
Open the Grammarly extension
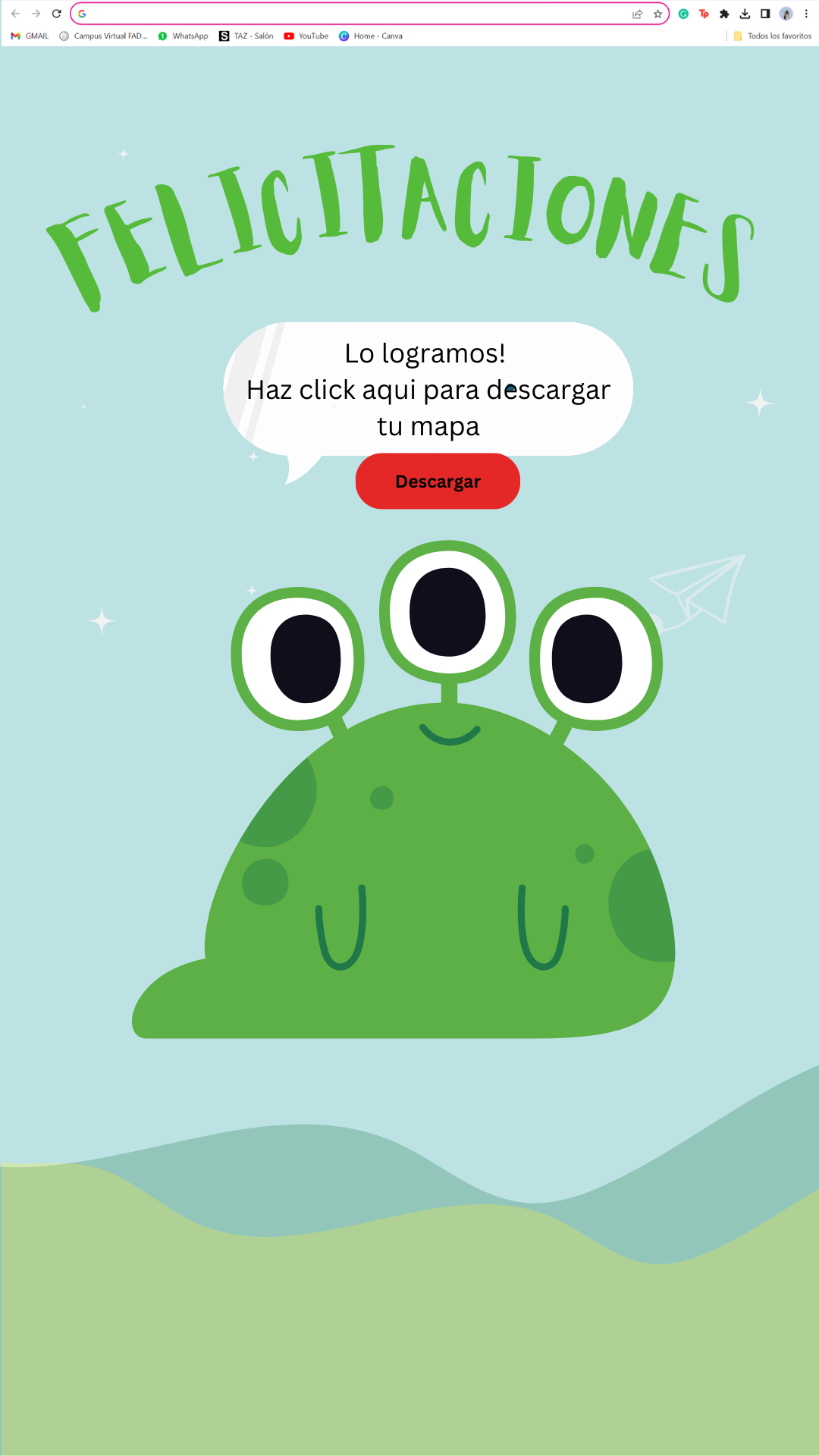click(683, 14)
